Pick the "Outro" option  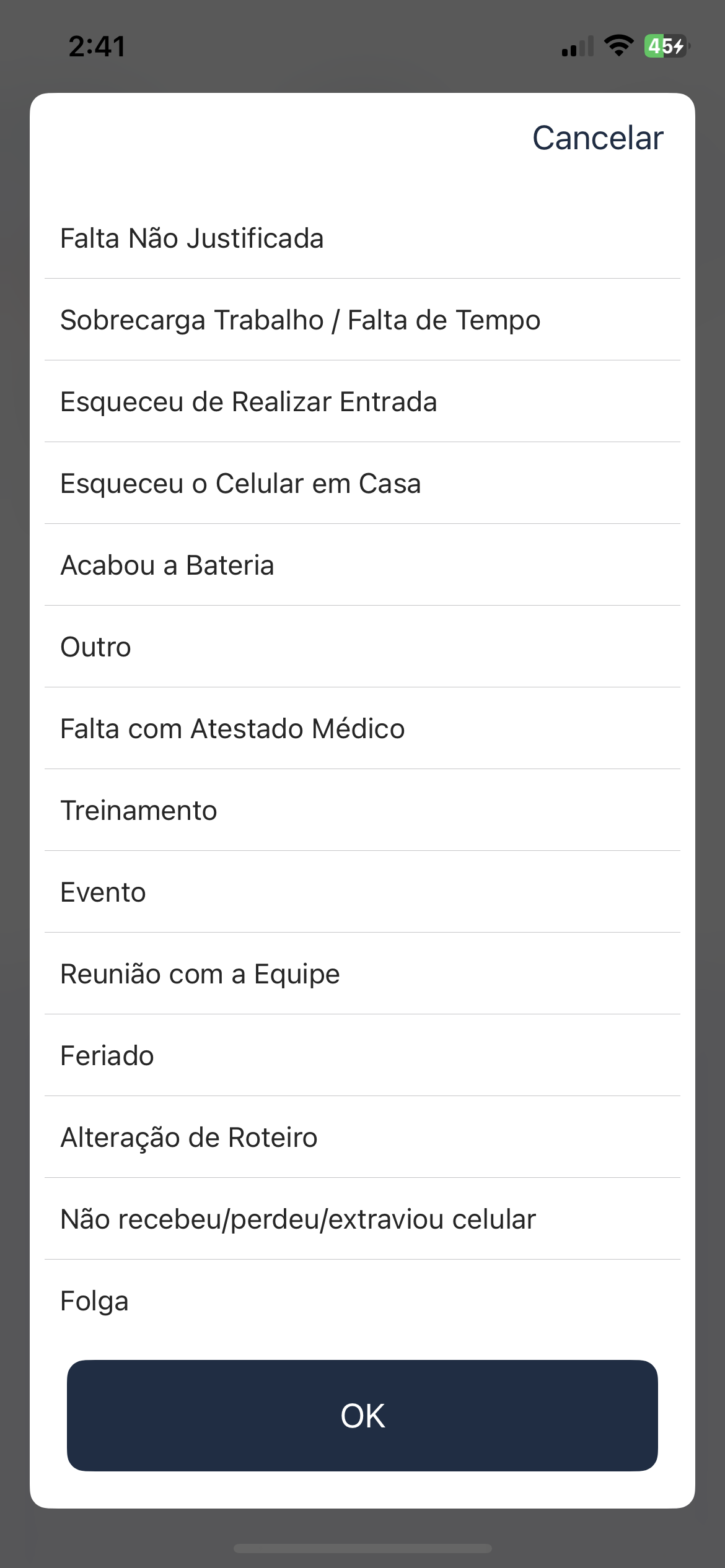[x=362, y=647]
